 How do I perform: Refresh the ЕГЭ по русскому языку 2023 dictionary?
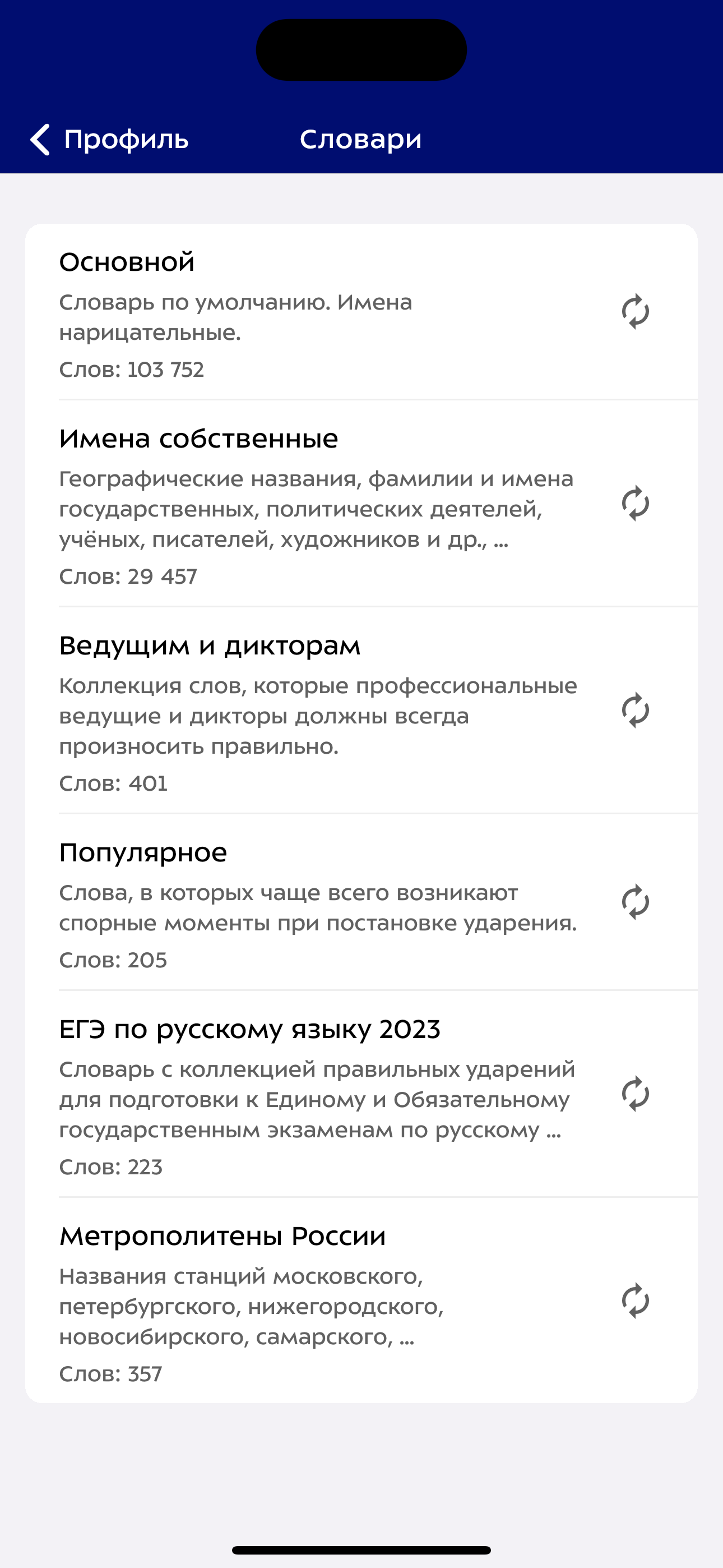coord(635,1094)
